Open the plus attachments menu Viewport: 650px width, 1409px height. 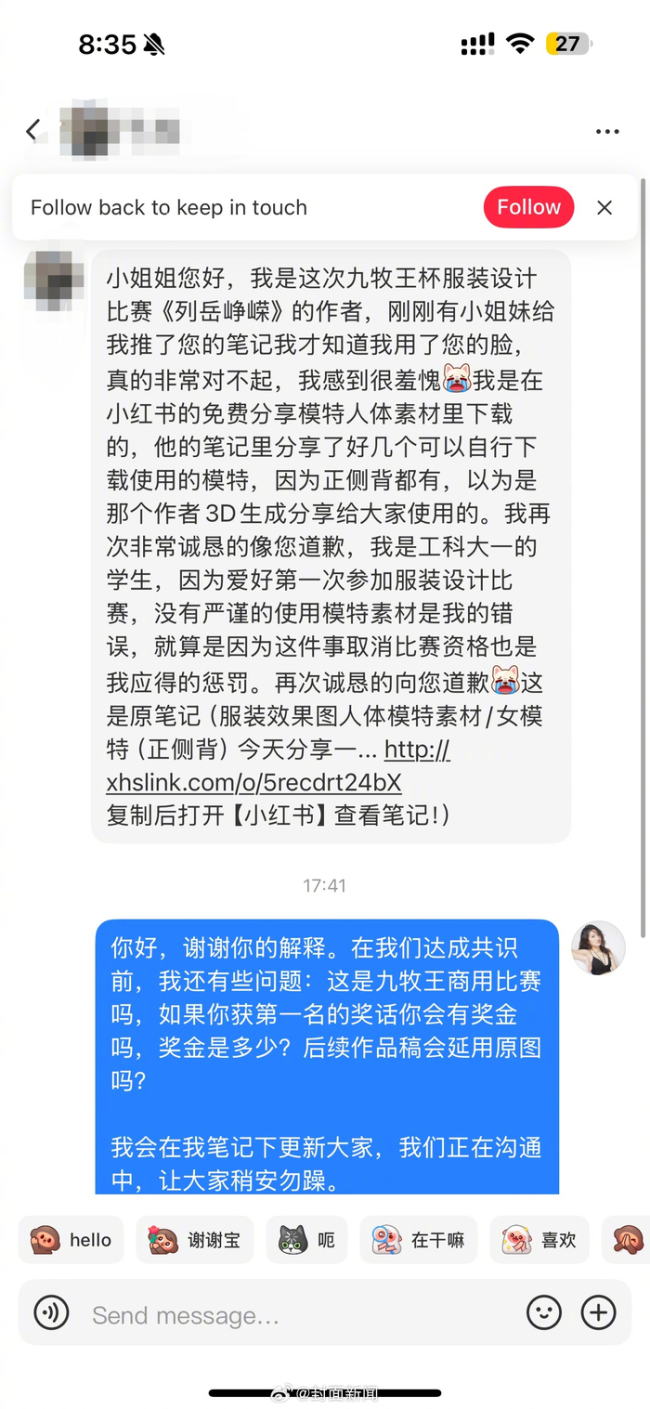(x=599, y=1312)
